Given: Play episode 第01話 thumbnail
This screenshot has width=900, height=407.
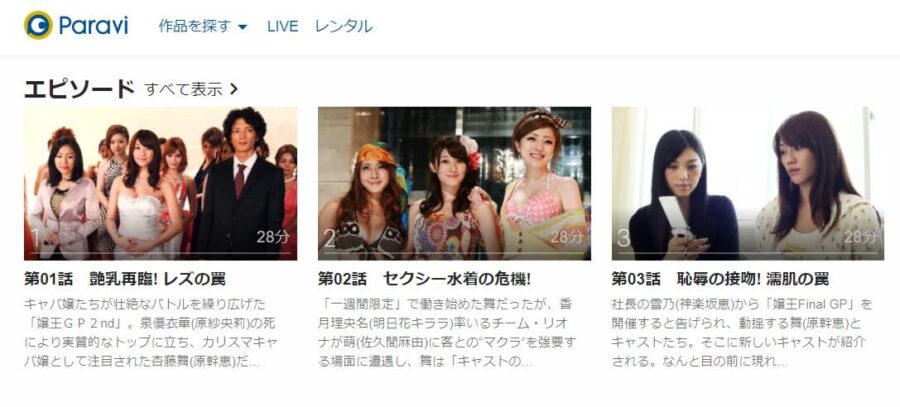Looking at the screenshot, I should click(x=160, y=184).
